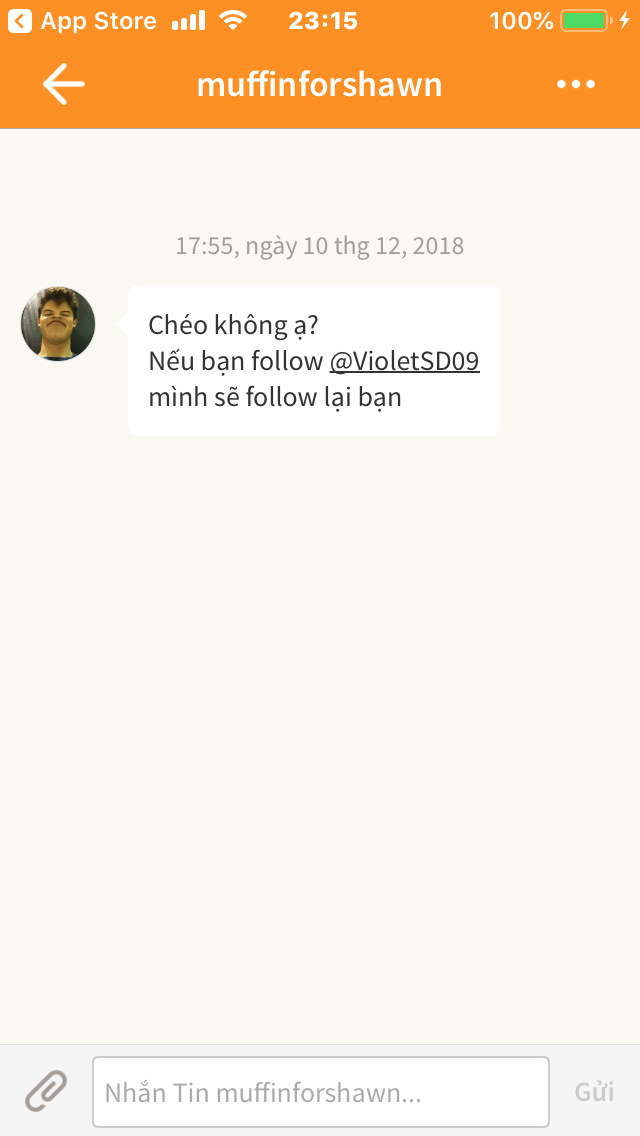Focus the Nhắn Tin muffinforshawn message field

pyautogui.click(x=320, y=1092)
